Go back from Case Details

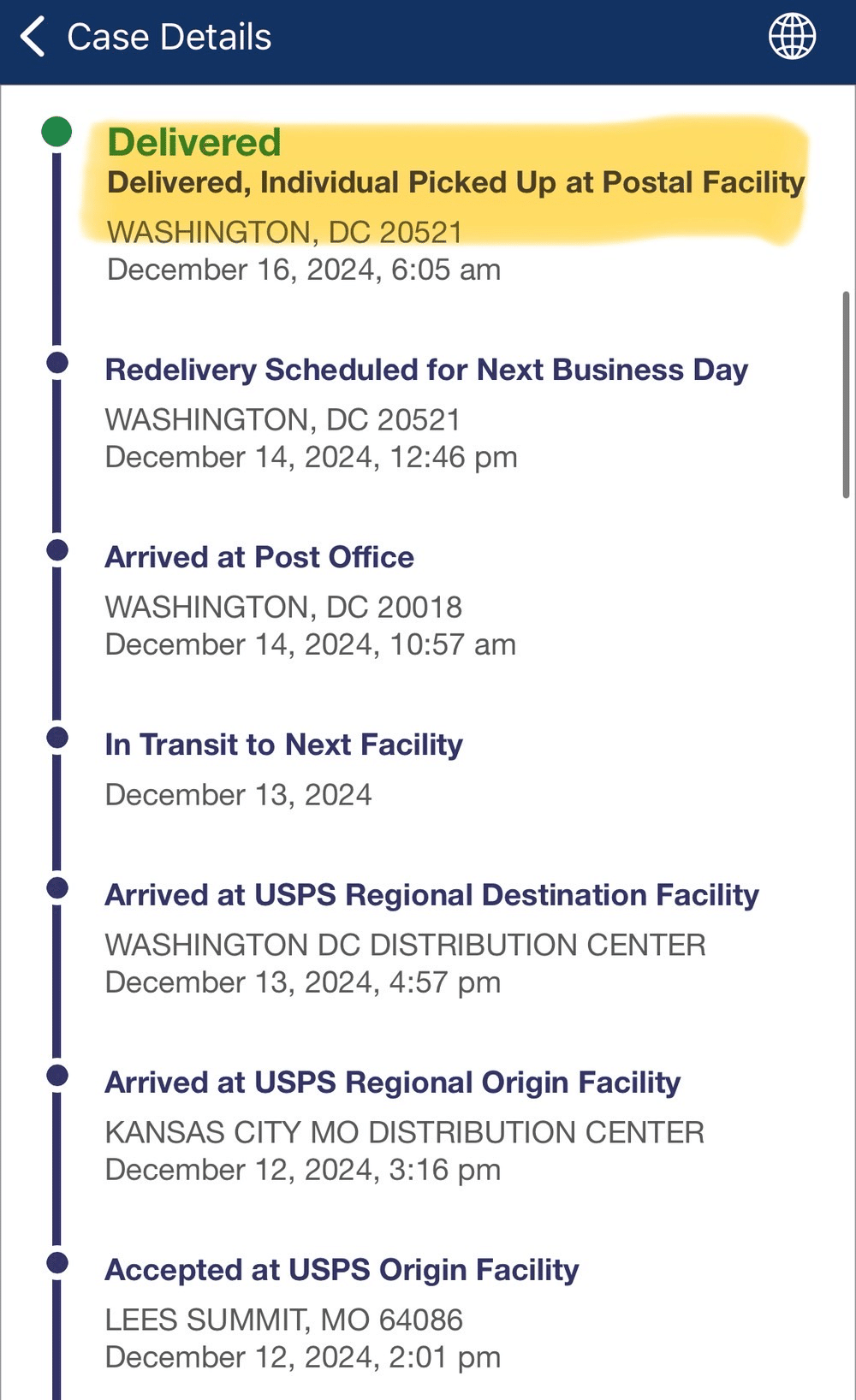tap(33, 38)
